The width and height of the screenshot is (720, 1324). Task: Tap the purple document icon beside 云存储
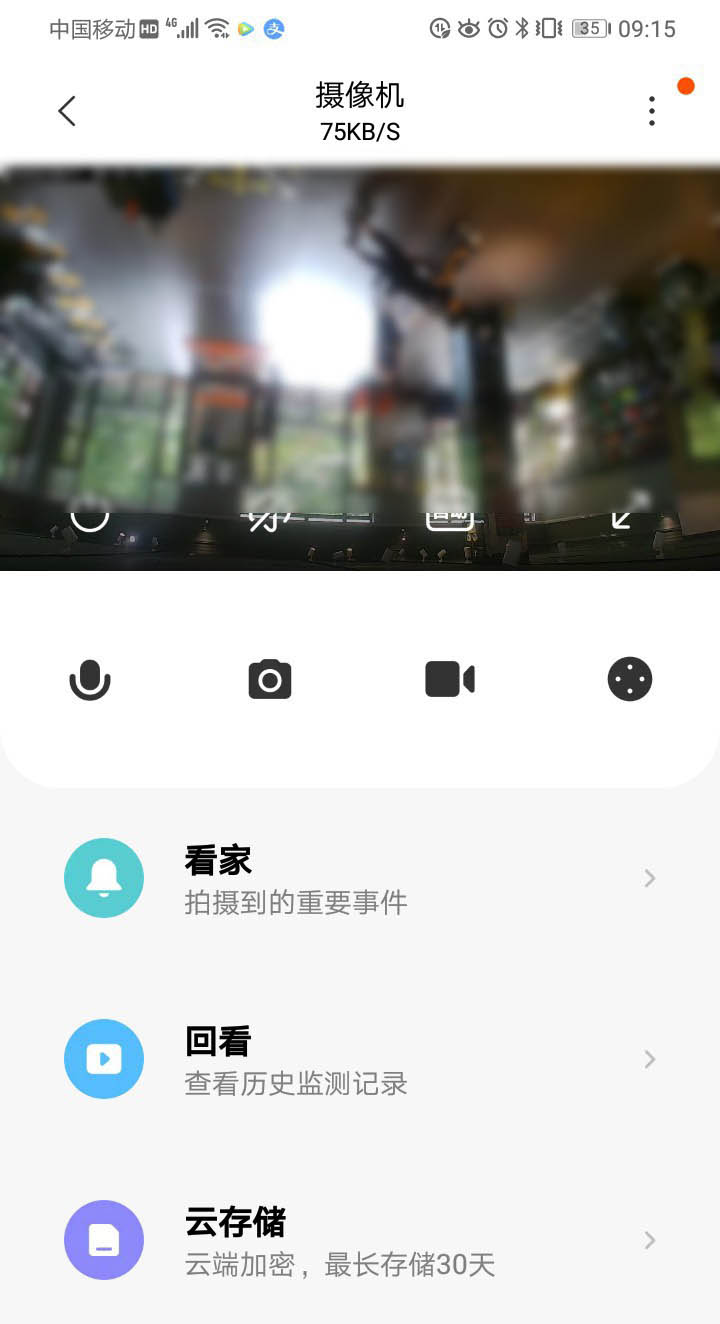tap(104, 1240)
